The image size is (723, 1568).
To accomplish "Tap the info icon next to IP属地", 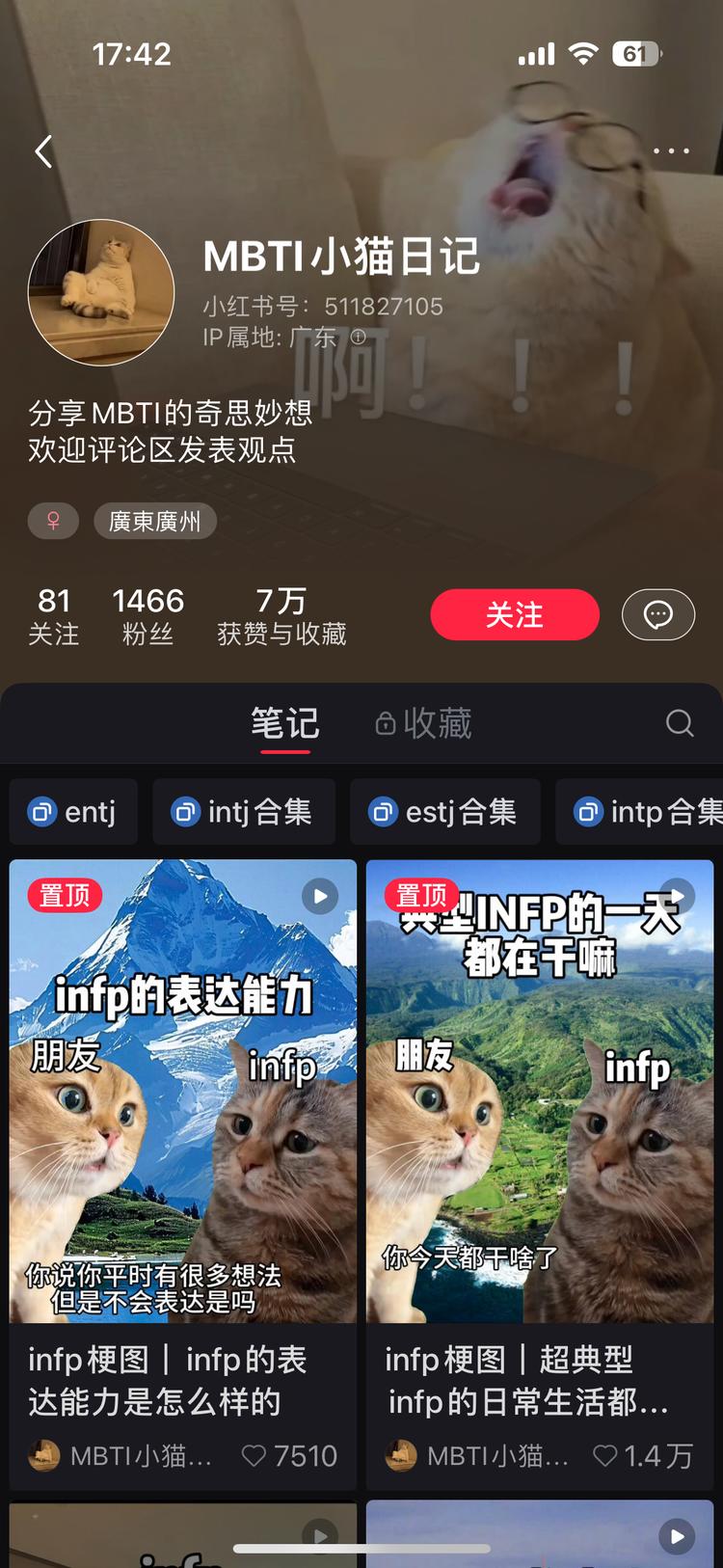I will coord(357,338).
